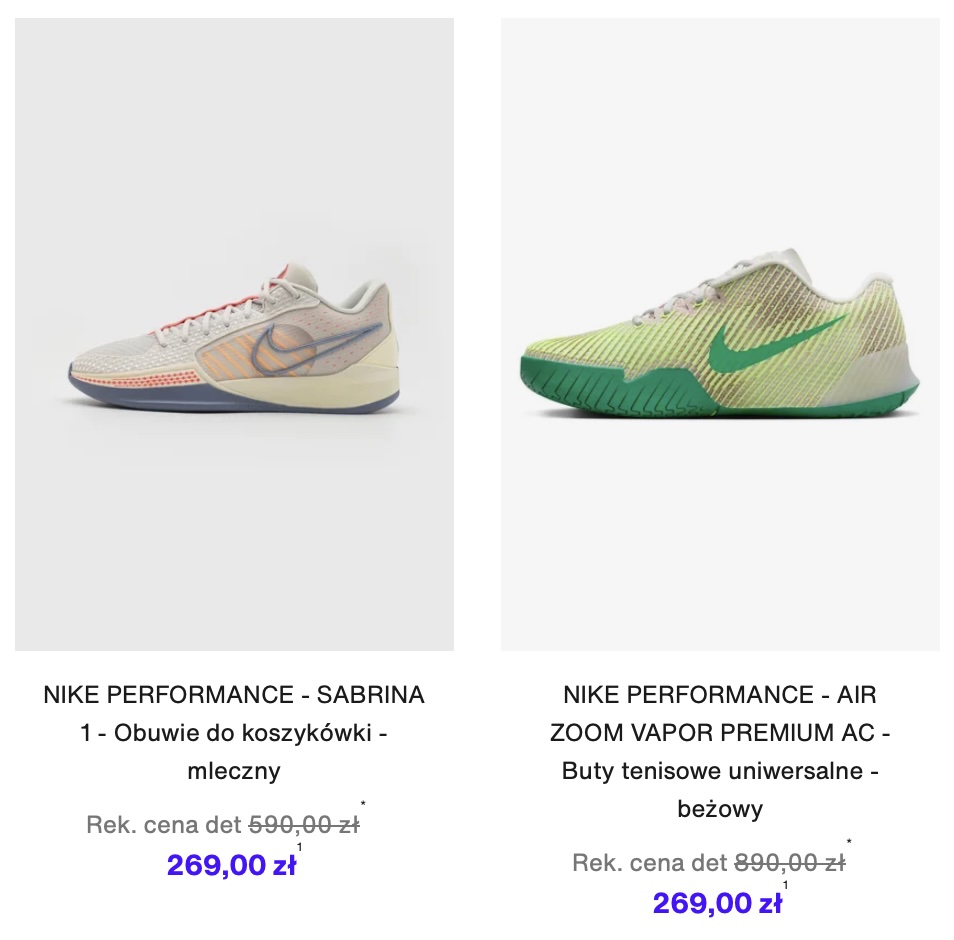Open the Nike Sabrina 1 basketball shoe card
The height and width of the screenshot is (940, 954).
pyautogui.click(x=234, y=335)
